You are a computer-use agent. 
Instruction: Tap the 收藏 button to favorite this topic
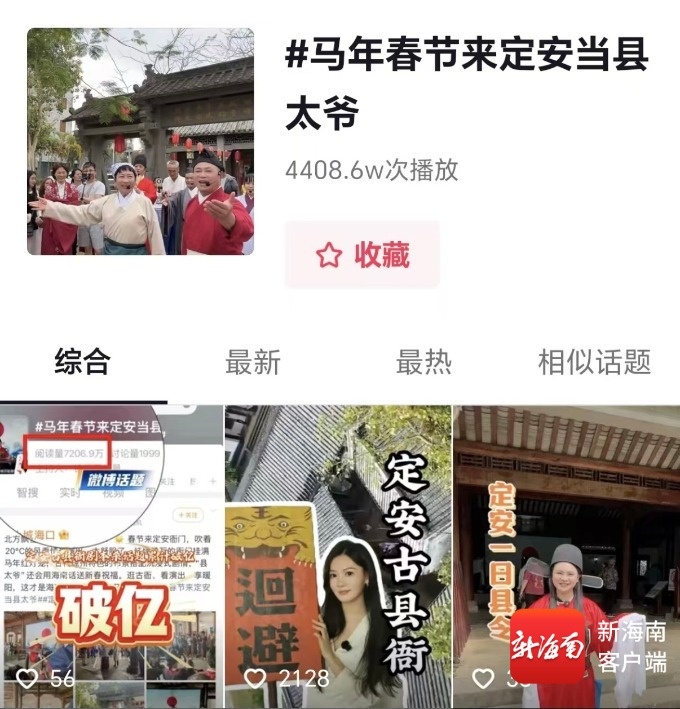[x=362, y=255]
